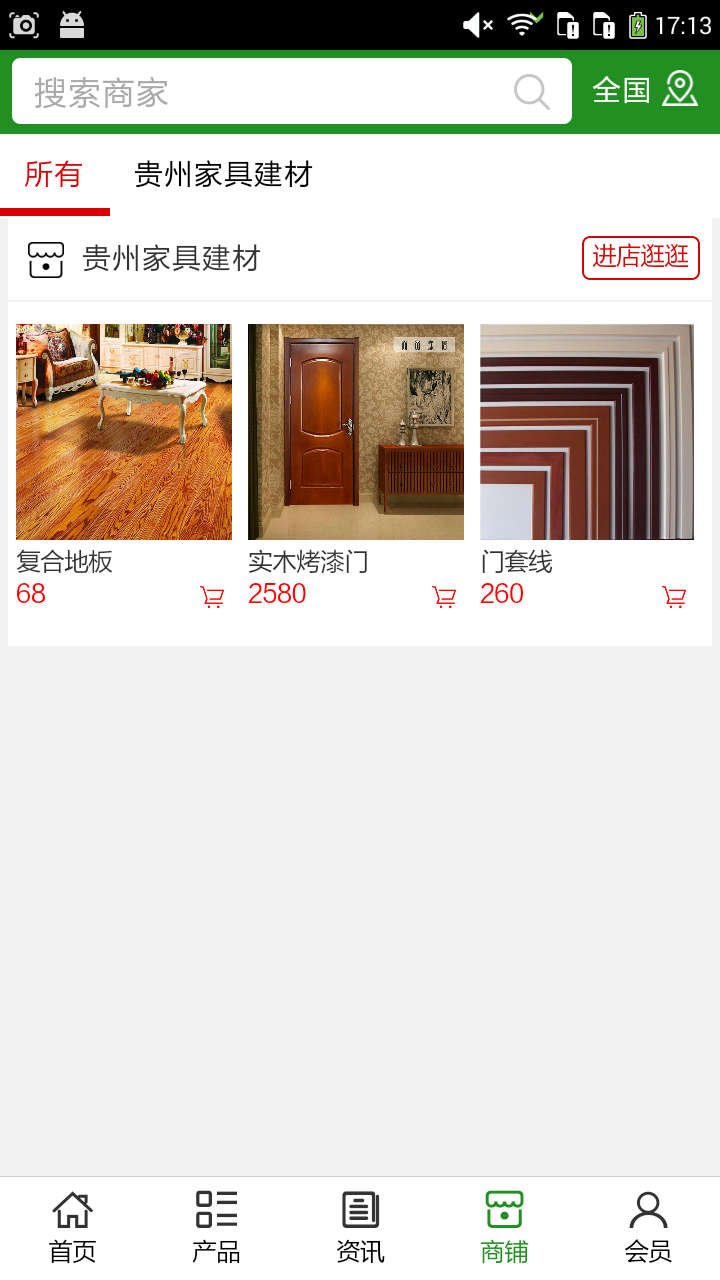View the 实木烤漆门 product image
The width and height of the screenshot is (720, 1280).
point(356,432)
